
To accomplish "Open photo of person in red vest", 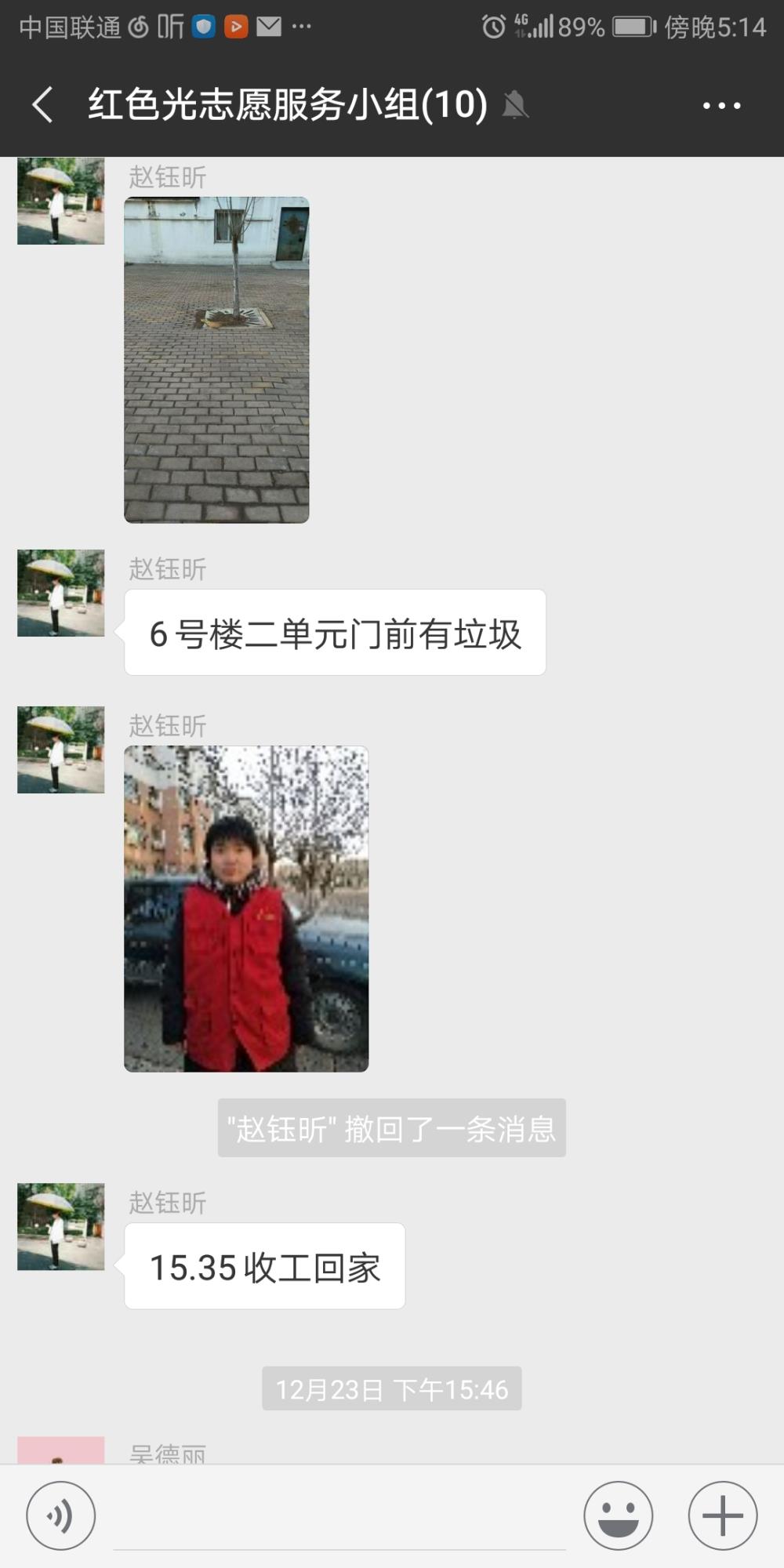I will point(246,909).
